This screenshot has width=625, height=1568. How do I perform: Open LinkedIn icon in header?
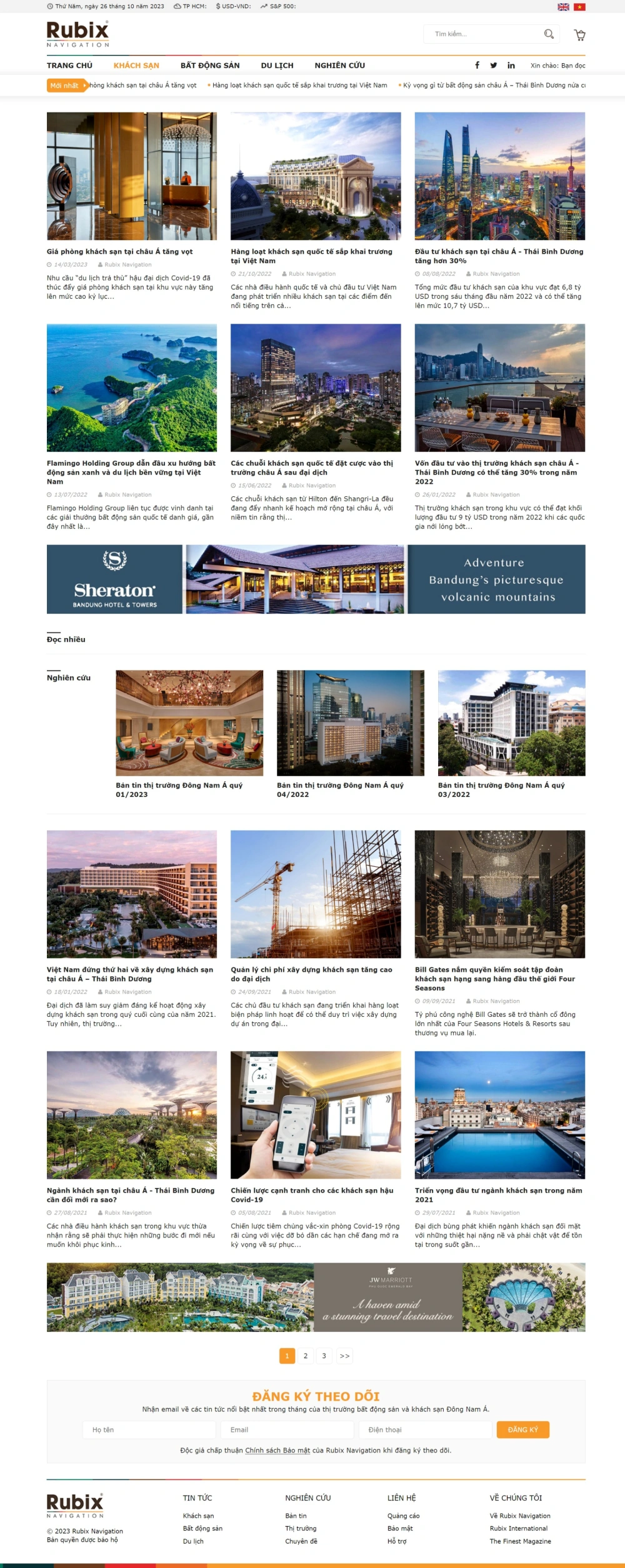(511, 66)
